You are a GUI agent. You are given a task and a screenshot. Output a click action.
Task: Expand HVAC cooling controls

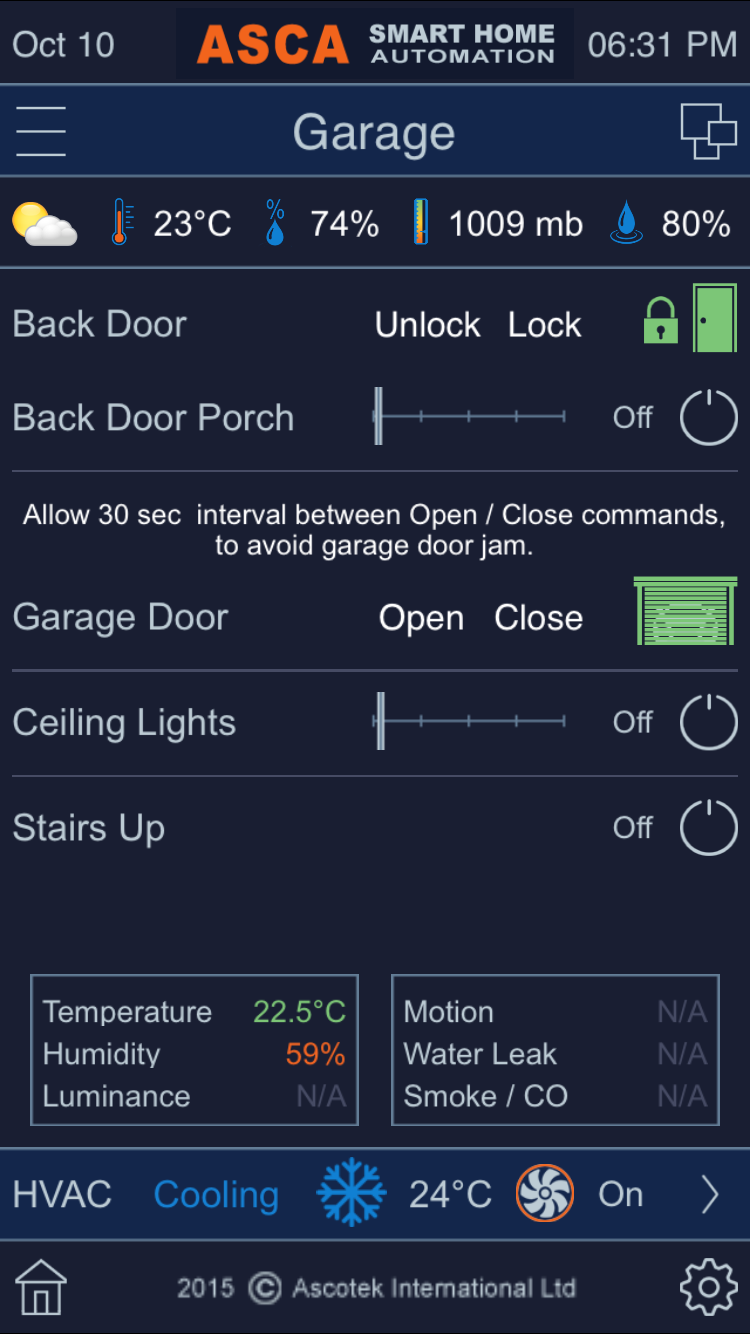(x=709, y=1194)
